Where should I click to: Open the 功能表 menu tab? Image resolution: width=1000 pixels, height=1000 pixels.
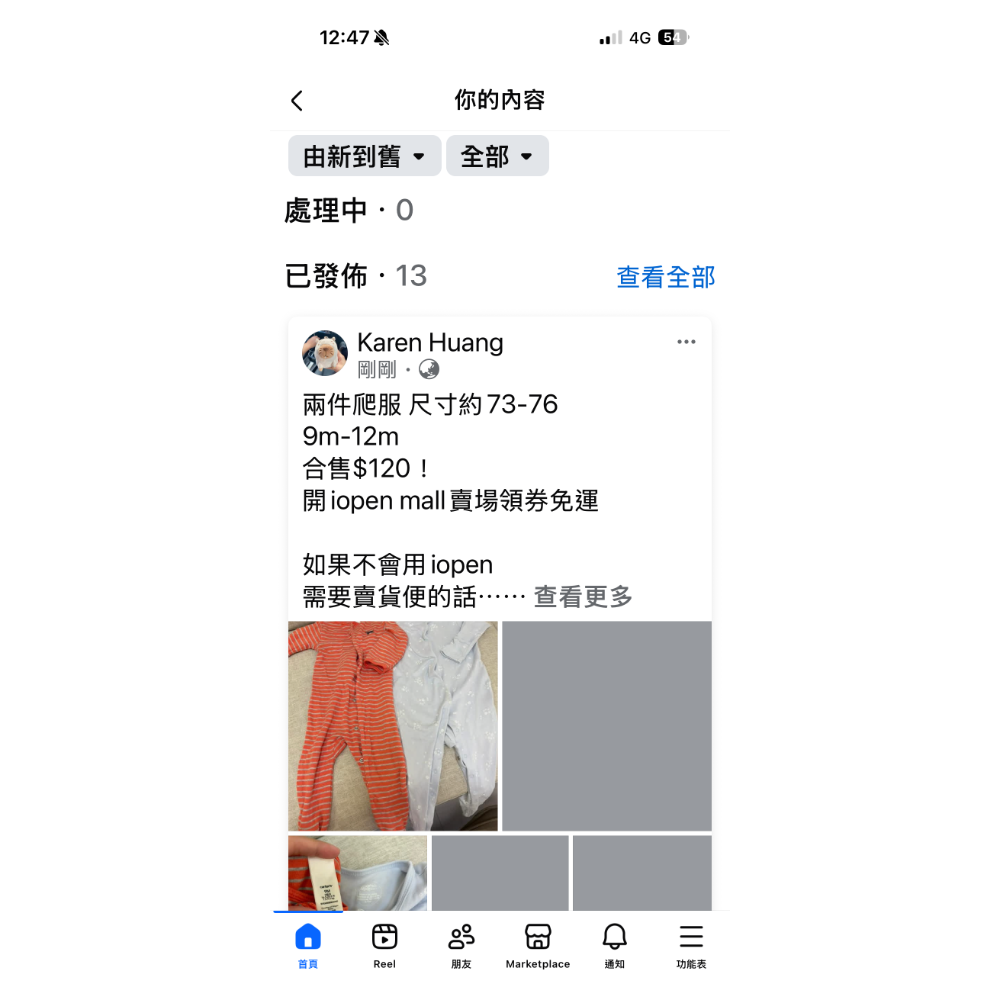(x=691, y=945)
